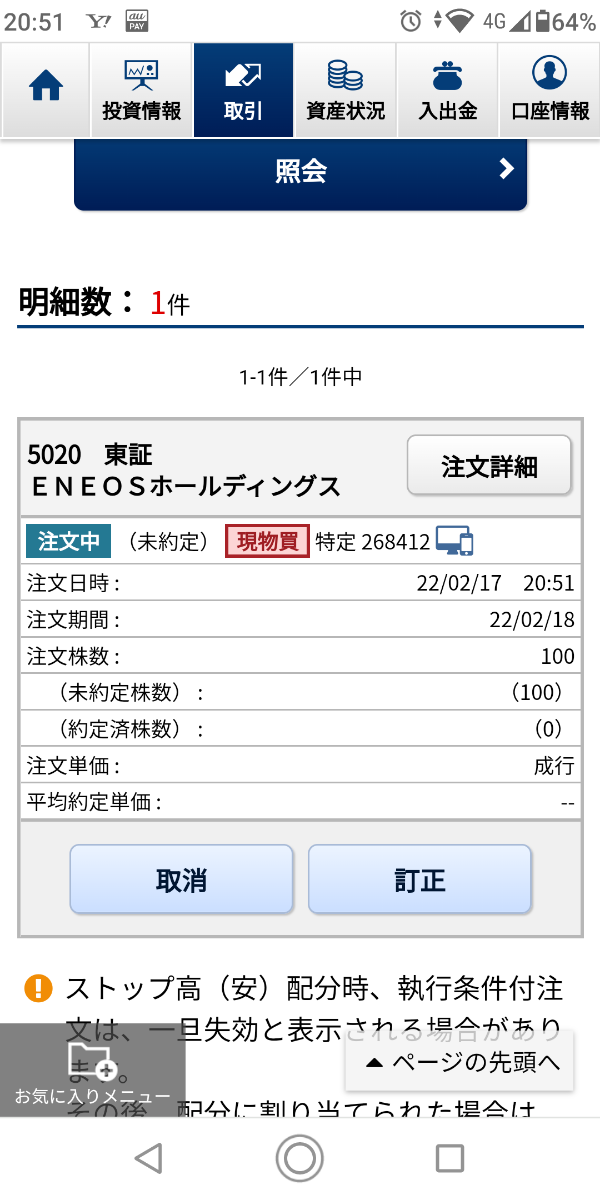Jump to top with ページの先頭へ
The image size is (600, 1200).
460,1063
